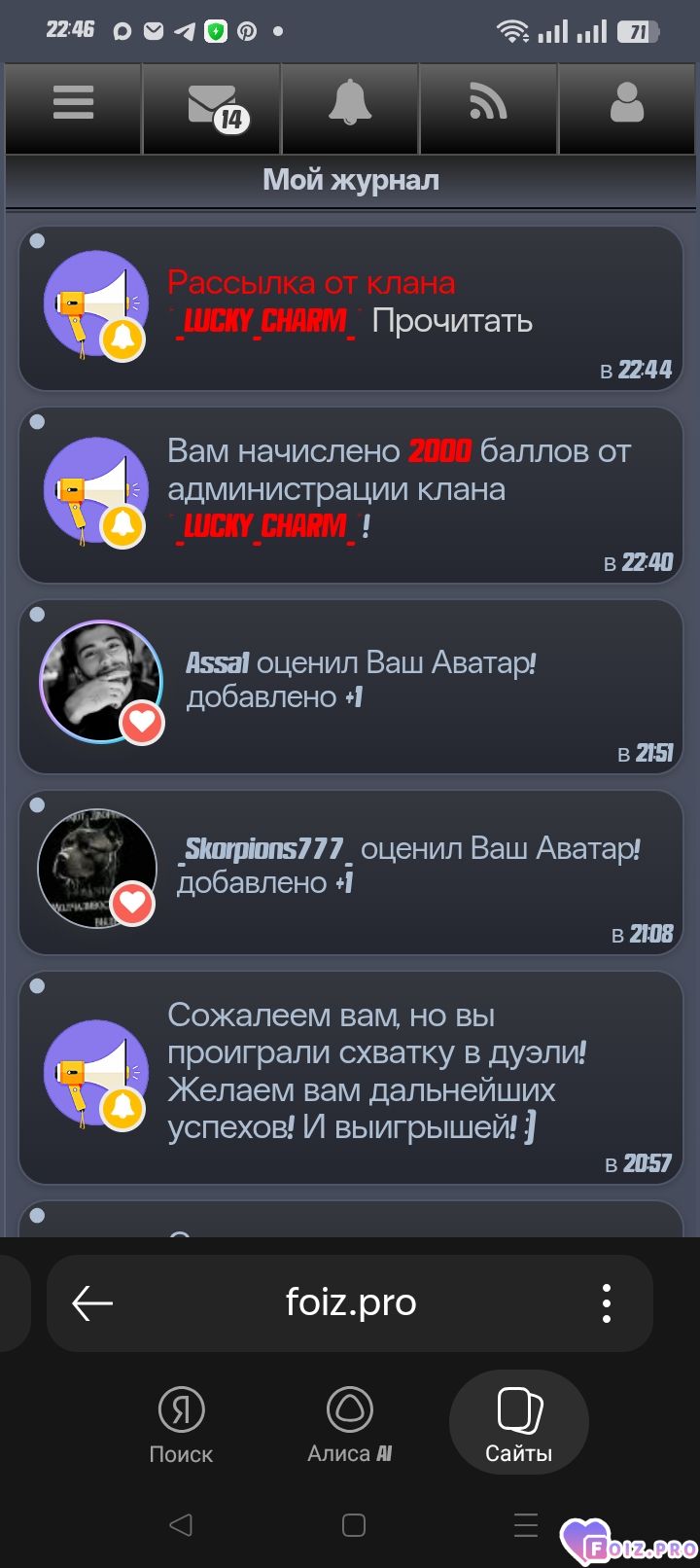
Task: Open the hamburger menu
Action: click(x=73, y=103)
